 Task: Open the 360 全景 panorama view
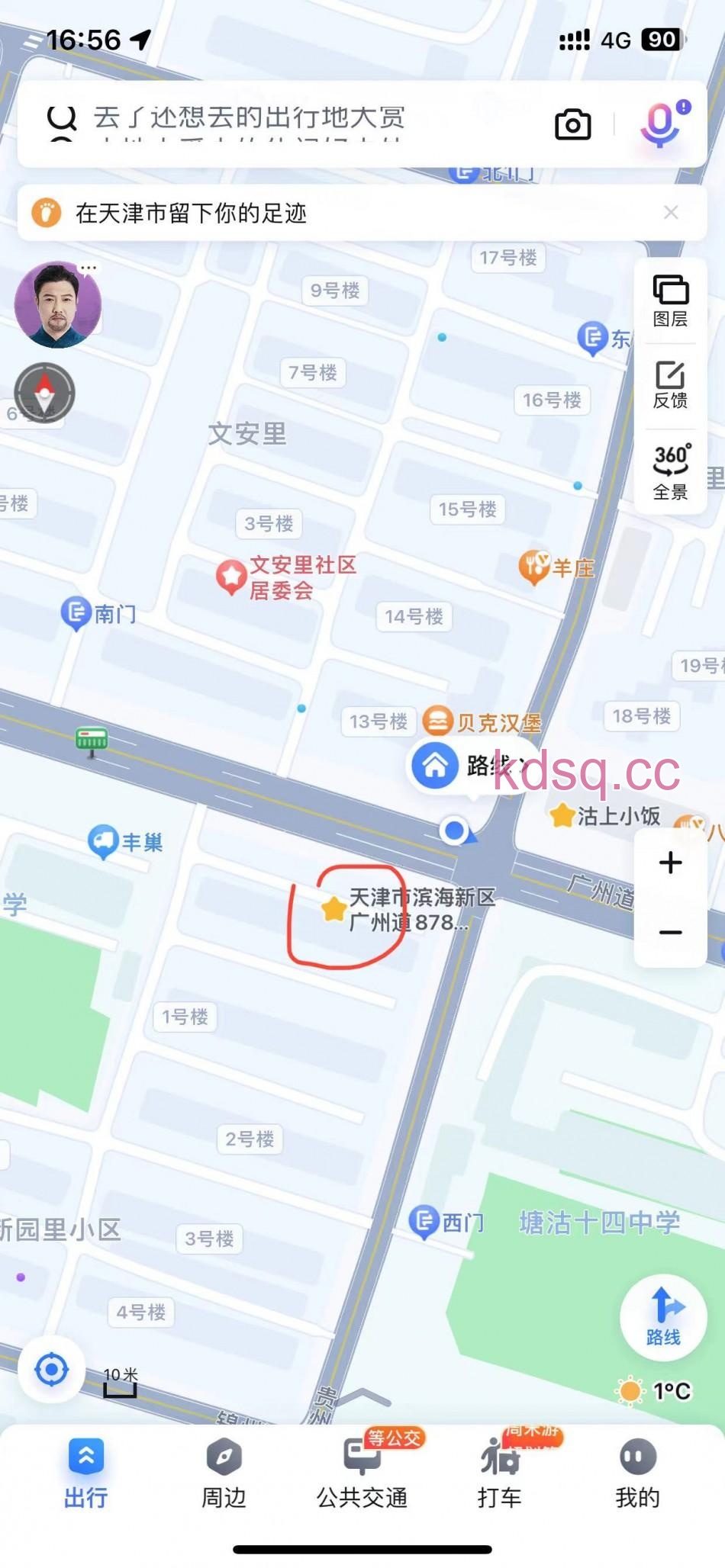pos(670,472)
